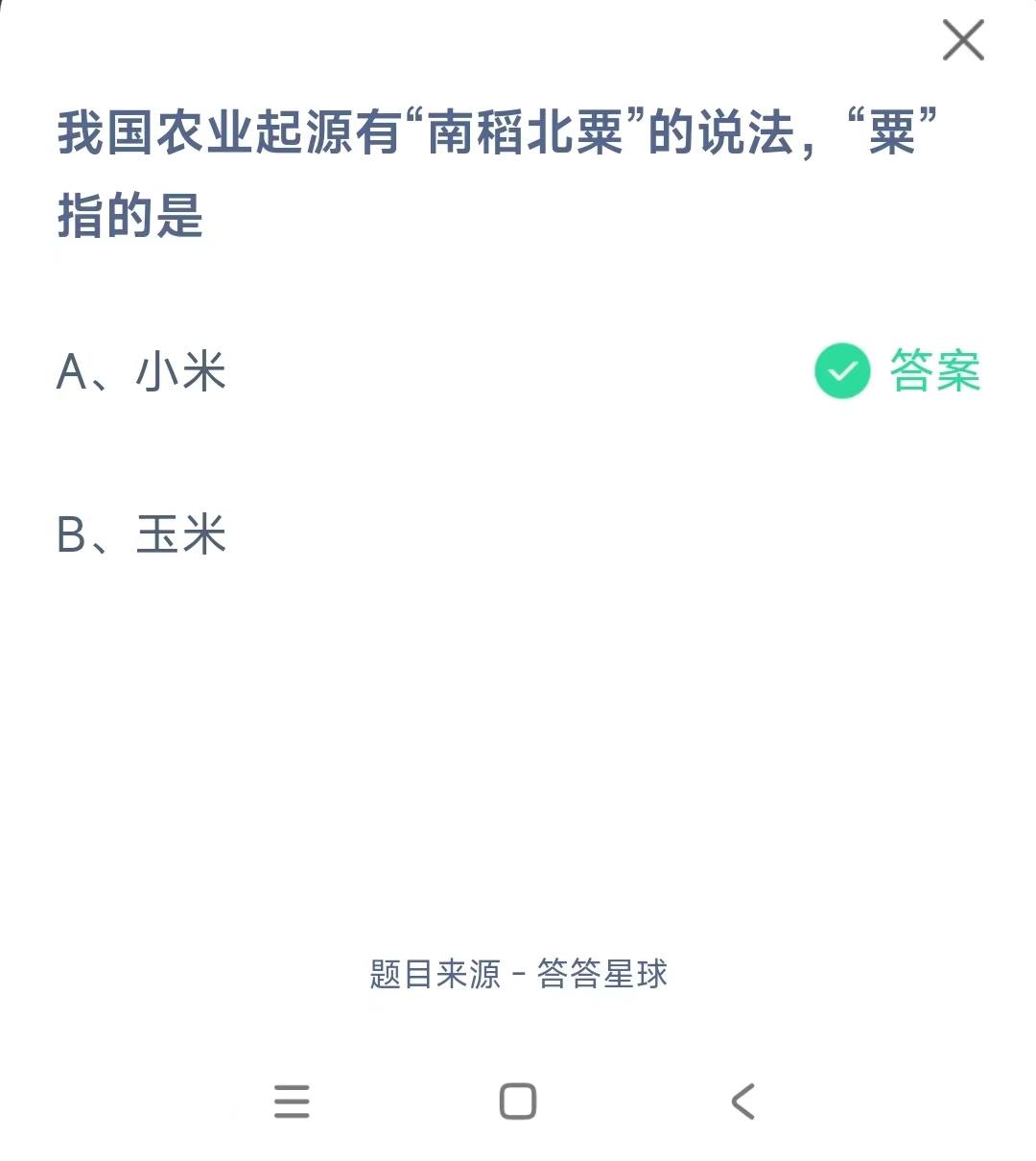Open the recent apps menu
This screenshot has width=1036, height=1161.
(292, 1102)
